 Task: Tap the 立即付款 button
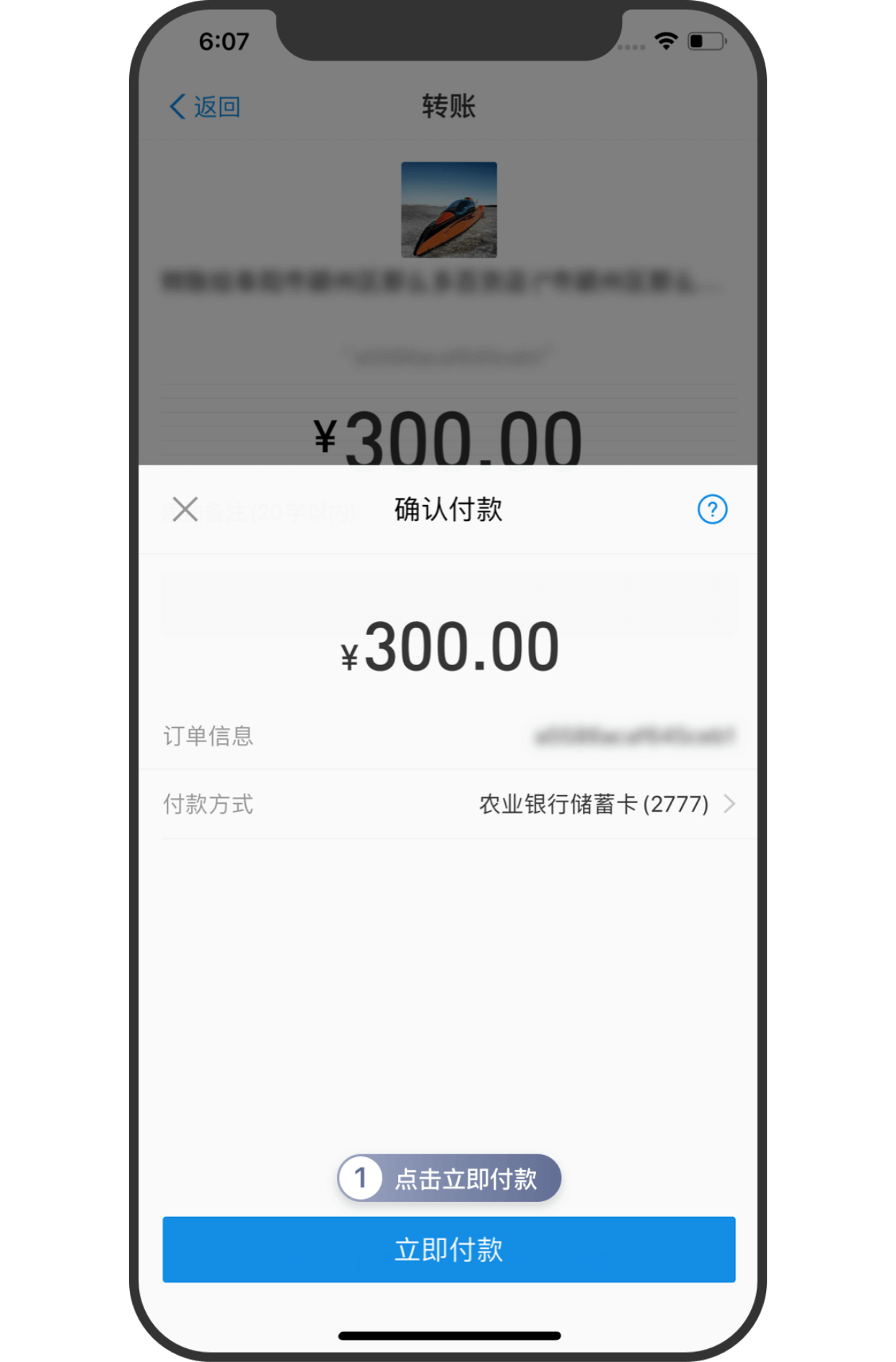tap(449, 1249)
